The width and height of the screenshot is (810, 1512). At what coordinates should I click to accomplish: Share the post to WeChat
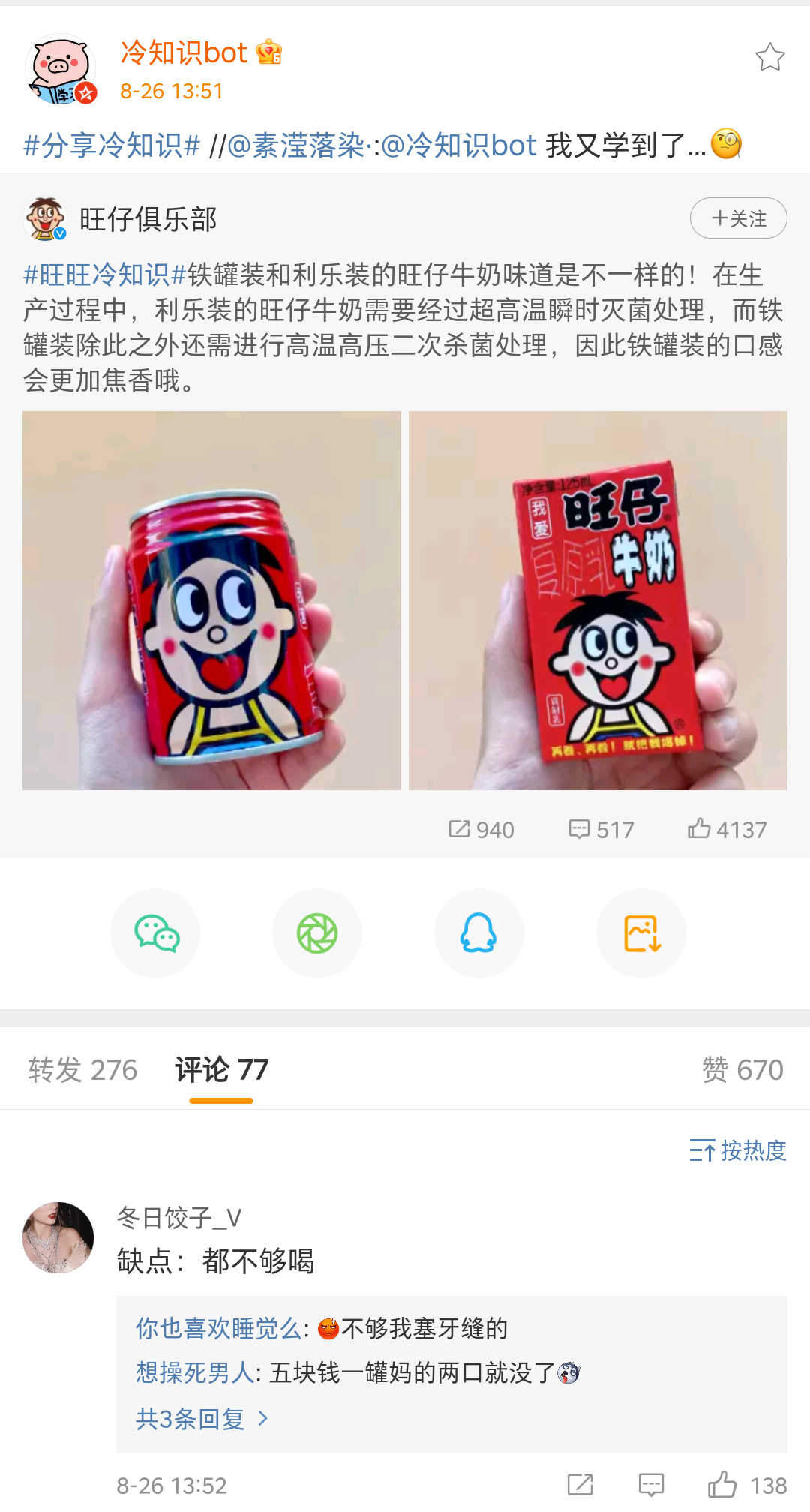click(156, 933)
